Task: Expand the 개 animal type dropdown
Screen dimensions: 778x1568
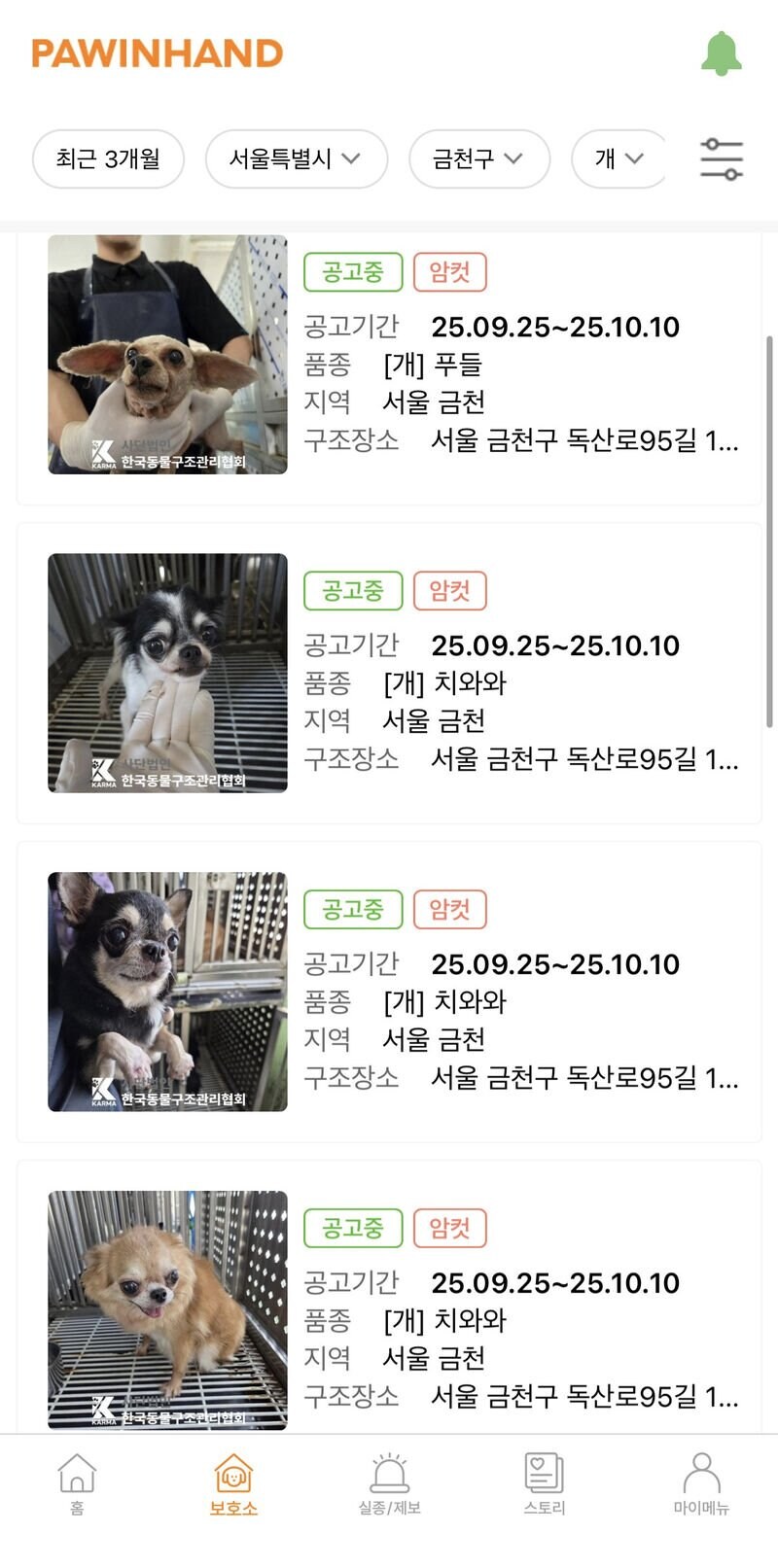Action: (x=619, y=158)
